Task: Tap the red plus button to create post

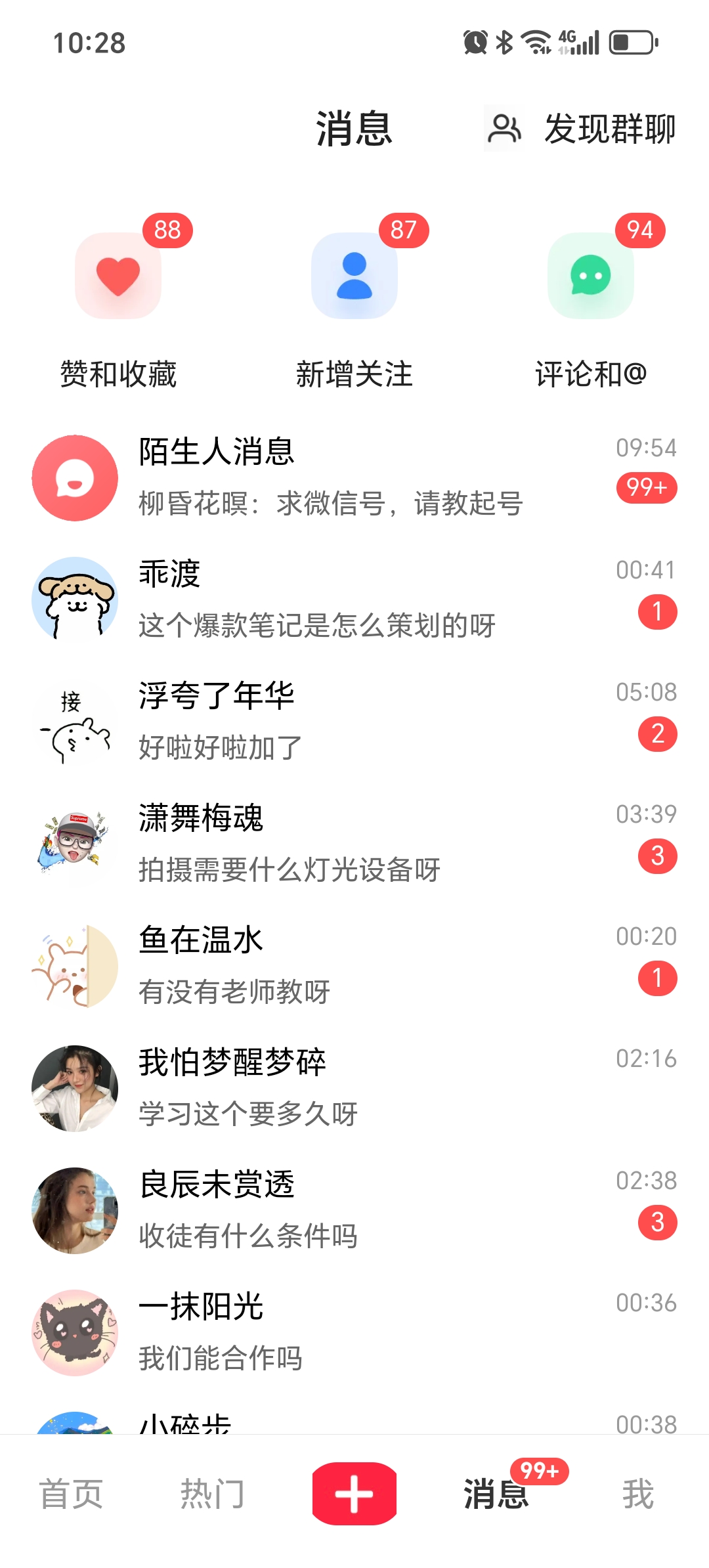Action: (354, 1494)
